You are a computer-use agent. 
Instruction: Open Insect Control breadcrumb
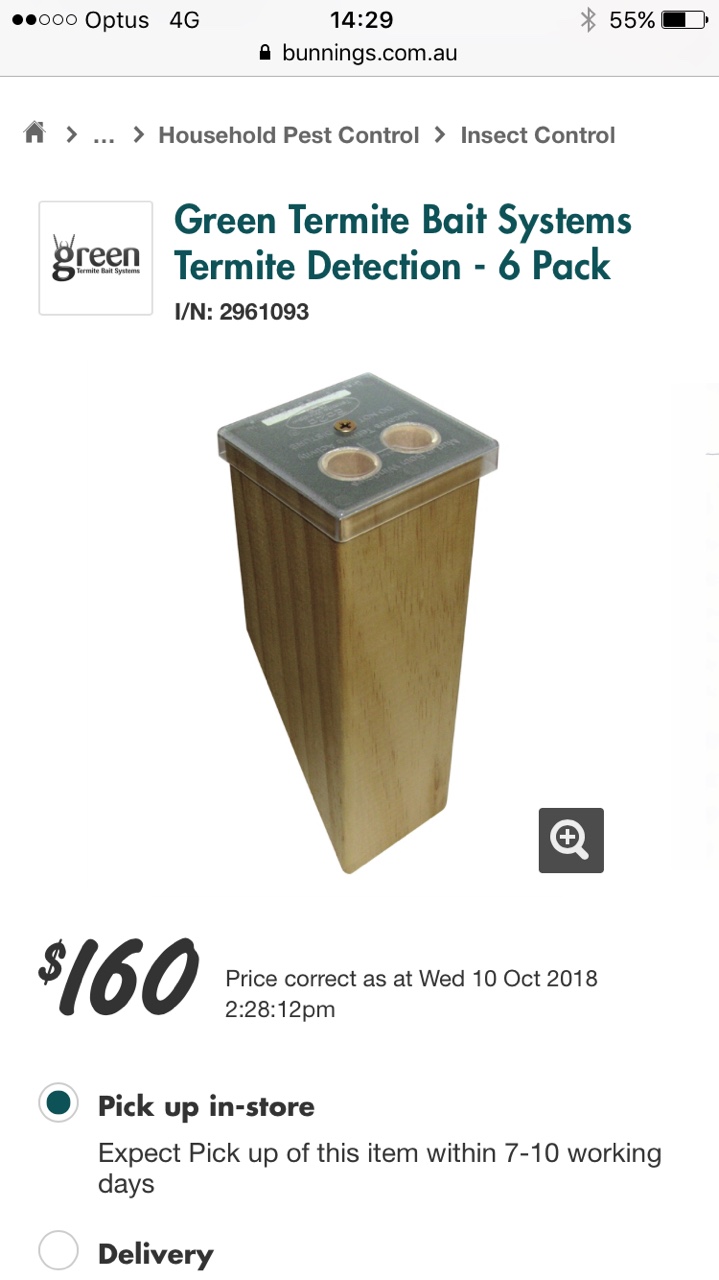click(537, 135)
